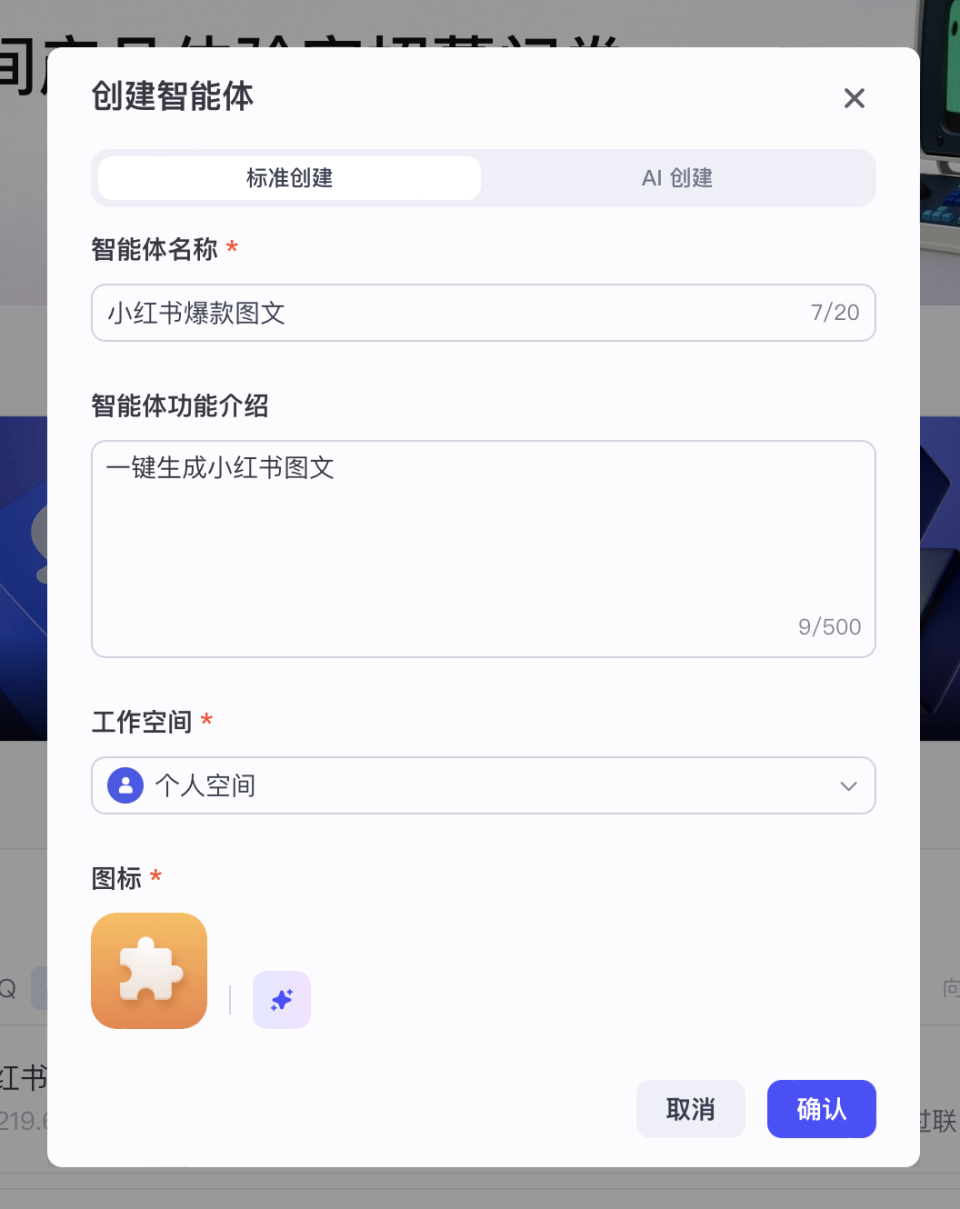Dismiss the 创建智能体 dialog with the X
The height and width of the screenshot is (1209, 960).
click(x=854, y=98)
